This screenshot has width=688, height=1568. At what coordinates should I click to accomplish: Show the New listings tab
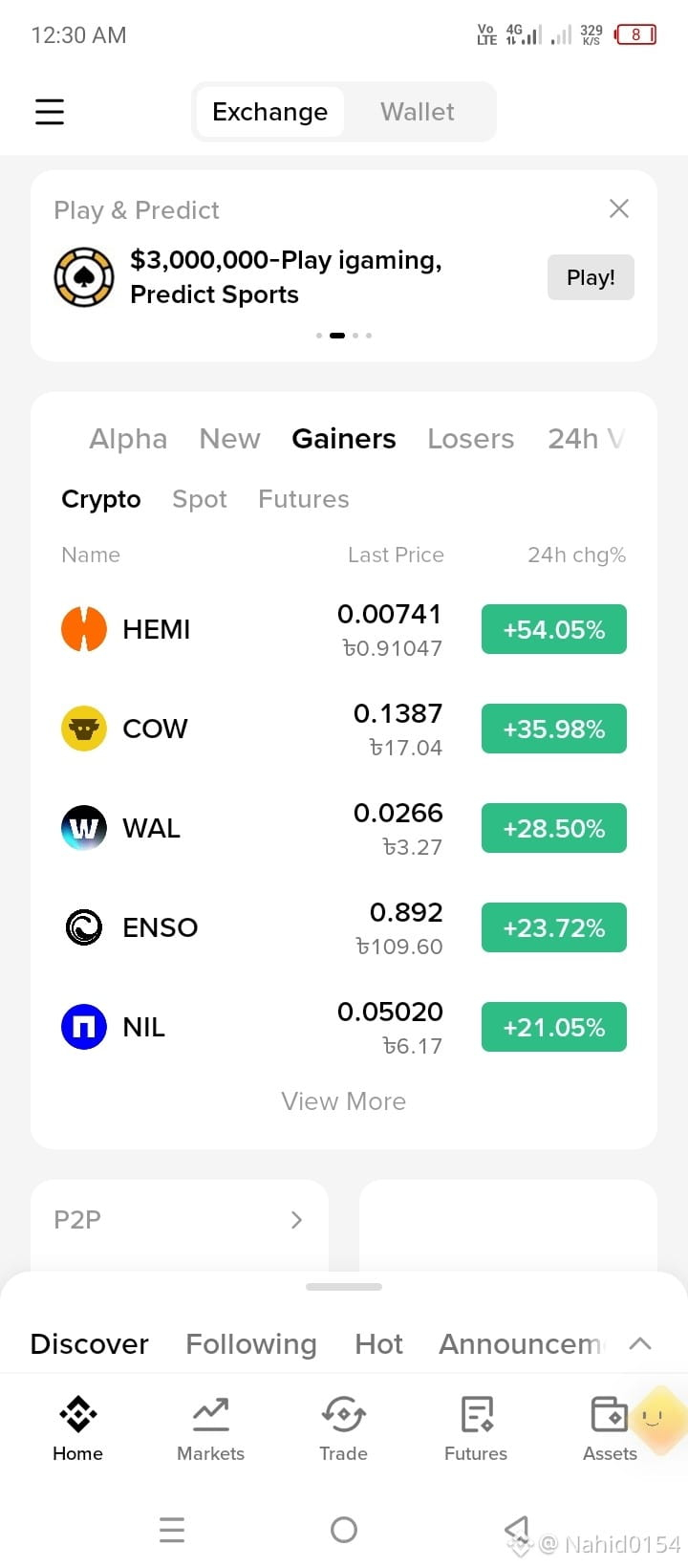click(229, 439)
